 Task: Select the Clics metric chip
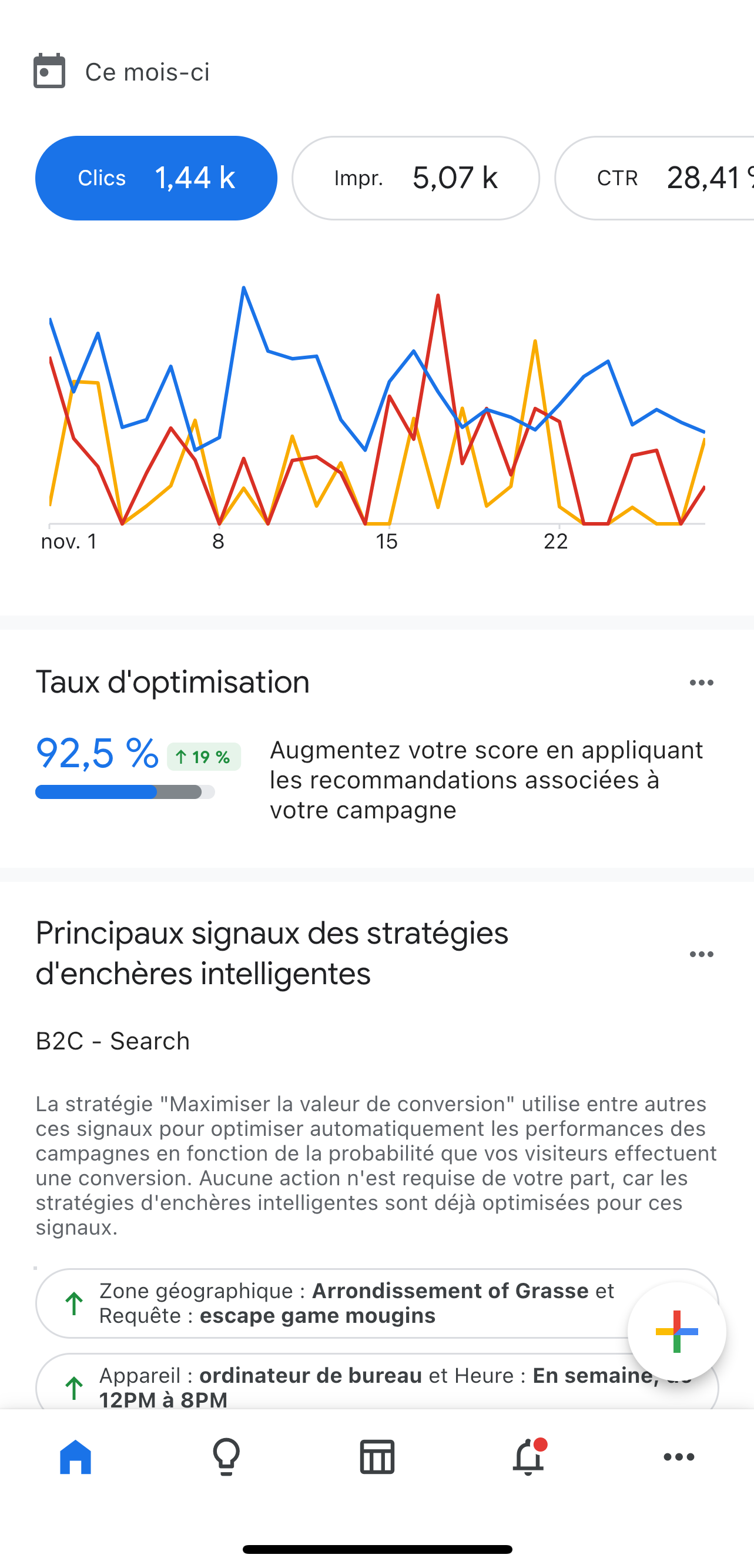point(156,178)
